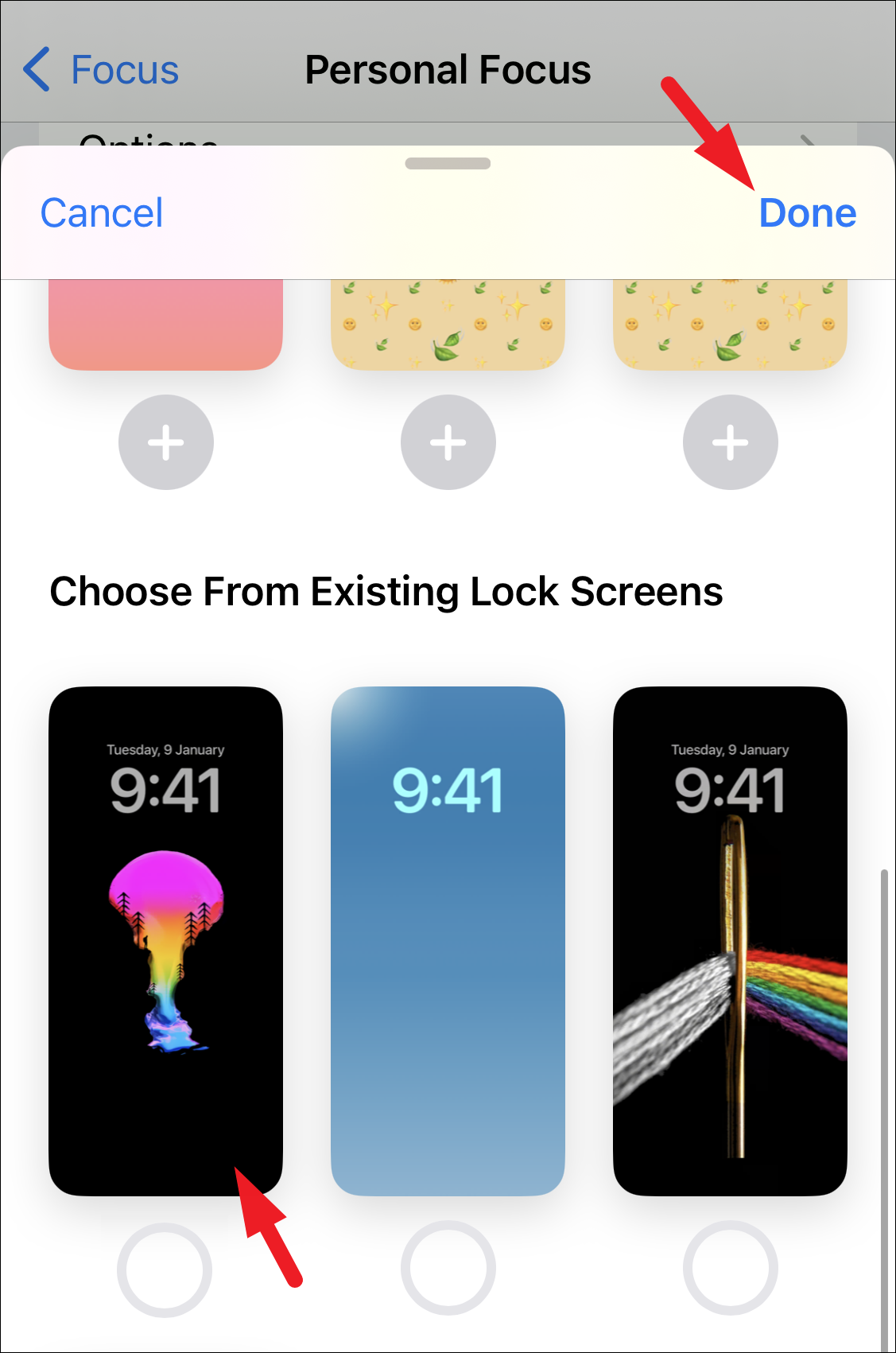Add the middle emoji pattern lock screen
The width and height of the screenshot is (896, 1353).
[448, 442]
